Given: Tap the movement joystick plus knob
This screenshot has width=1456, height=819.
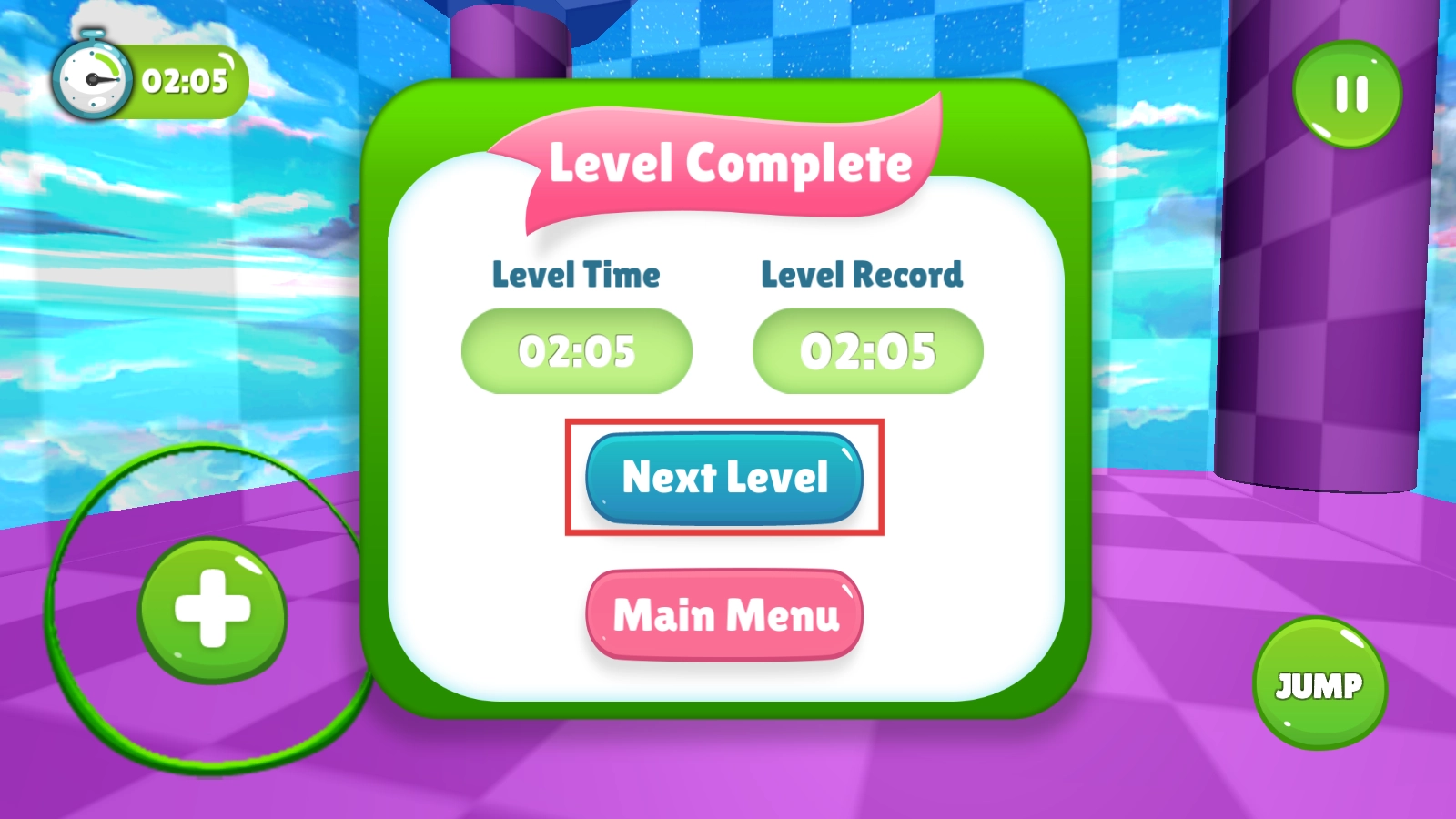Looking at the screenshot, I should [212, 610].
